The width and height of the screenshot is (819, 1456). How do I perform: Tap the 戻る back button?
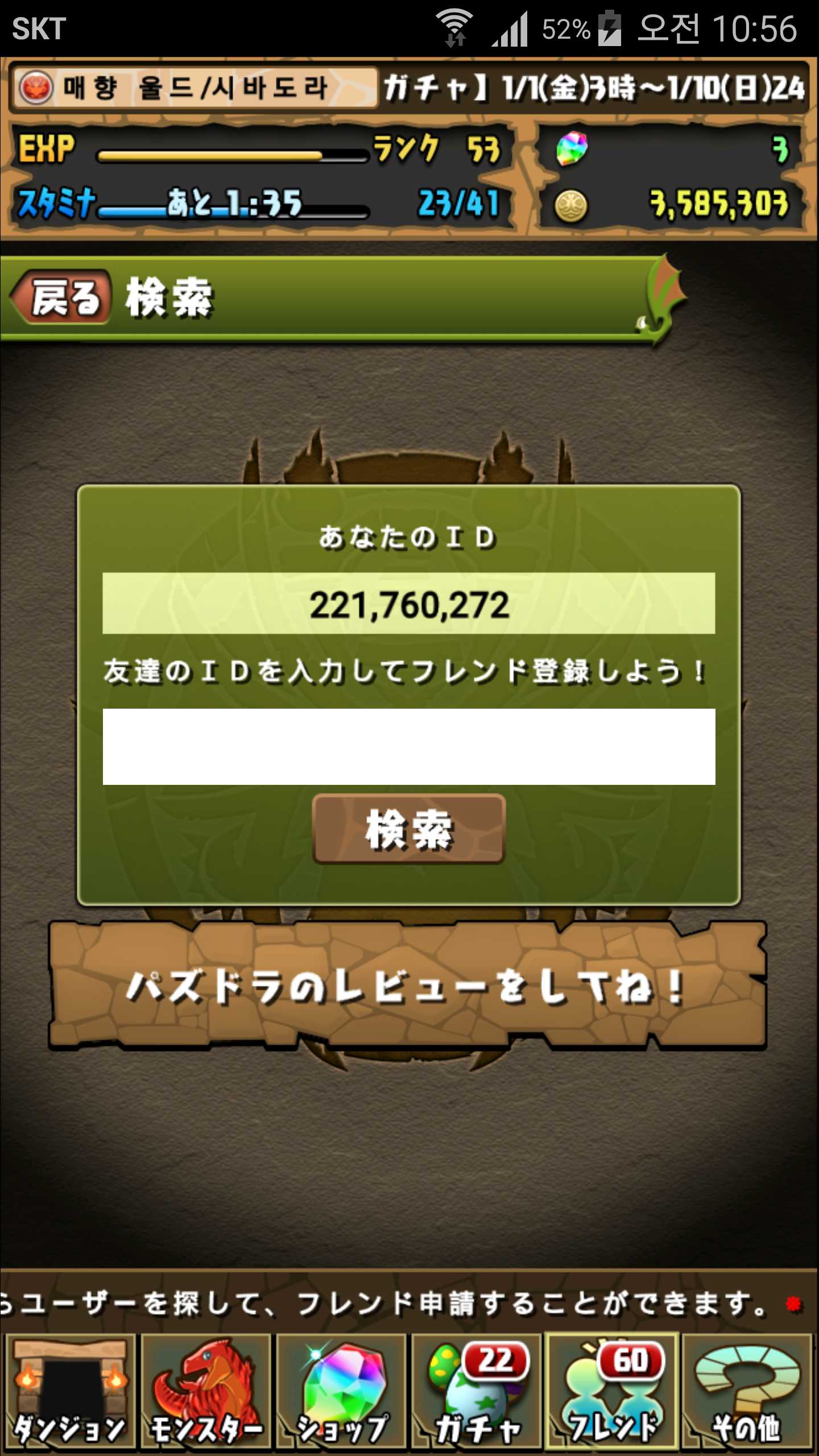(61, 297)
